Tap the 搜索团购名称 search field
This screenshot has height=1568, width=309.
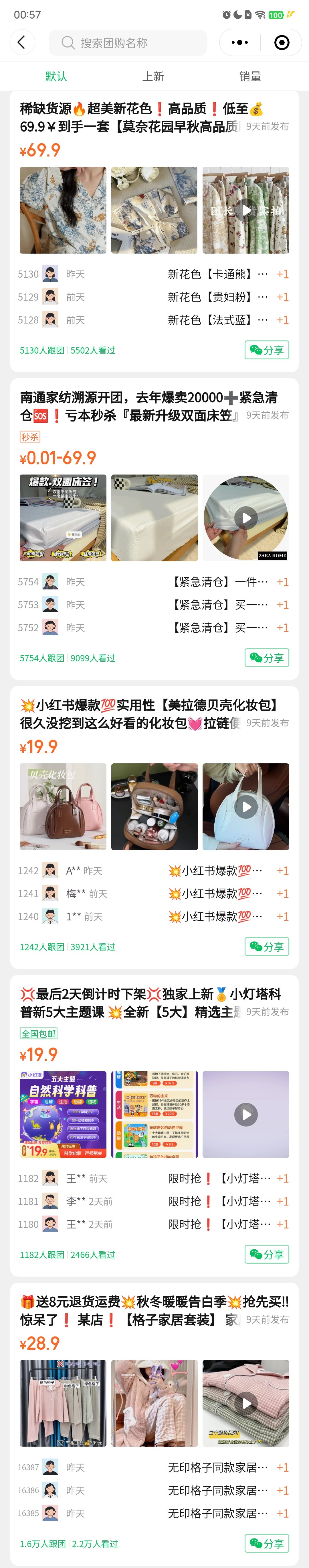click(128, 43)
